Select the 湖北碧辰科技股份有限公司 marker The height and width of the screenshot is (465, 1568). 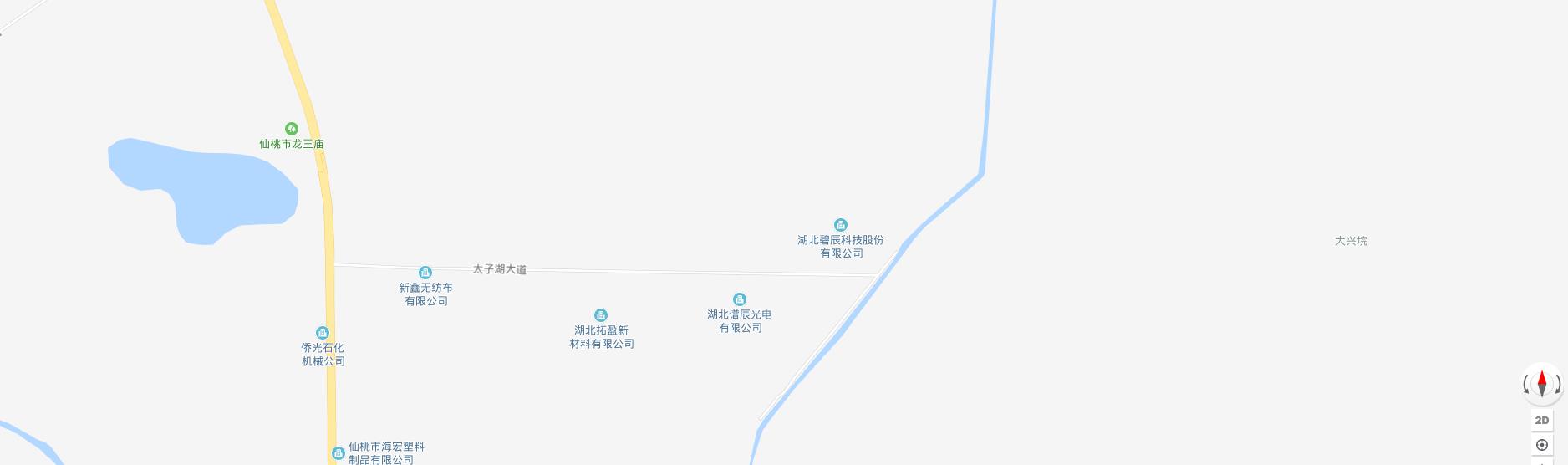pyautogui.click(x=841, y=225)
